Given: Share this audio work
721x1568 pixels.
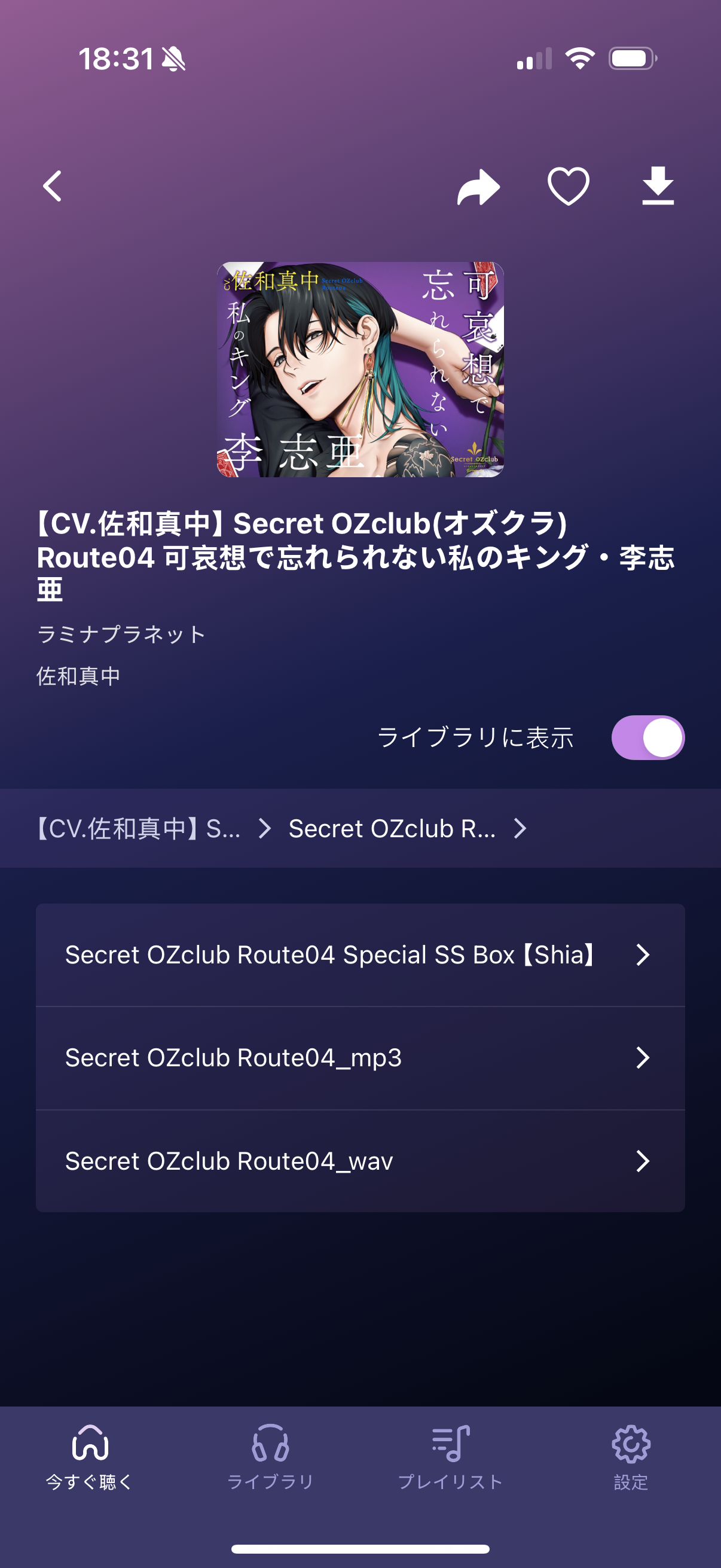Looking at the screenshot, I should click(x=478, y=186).
